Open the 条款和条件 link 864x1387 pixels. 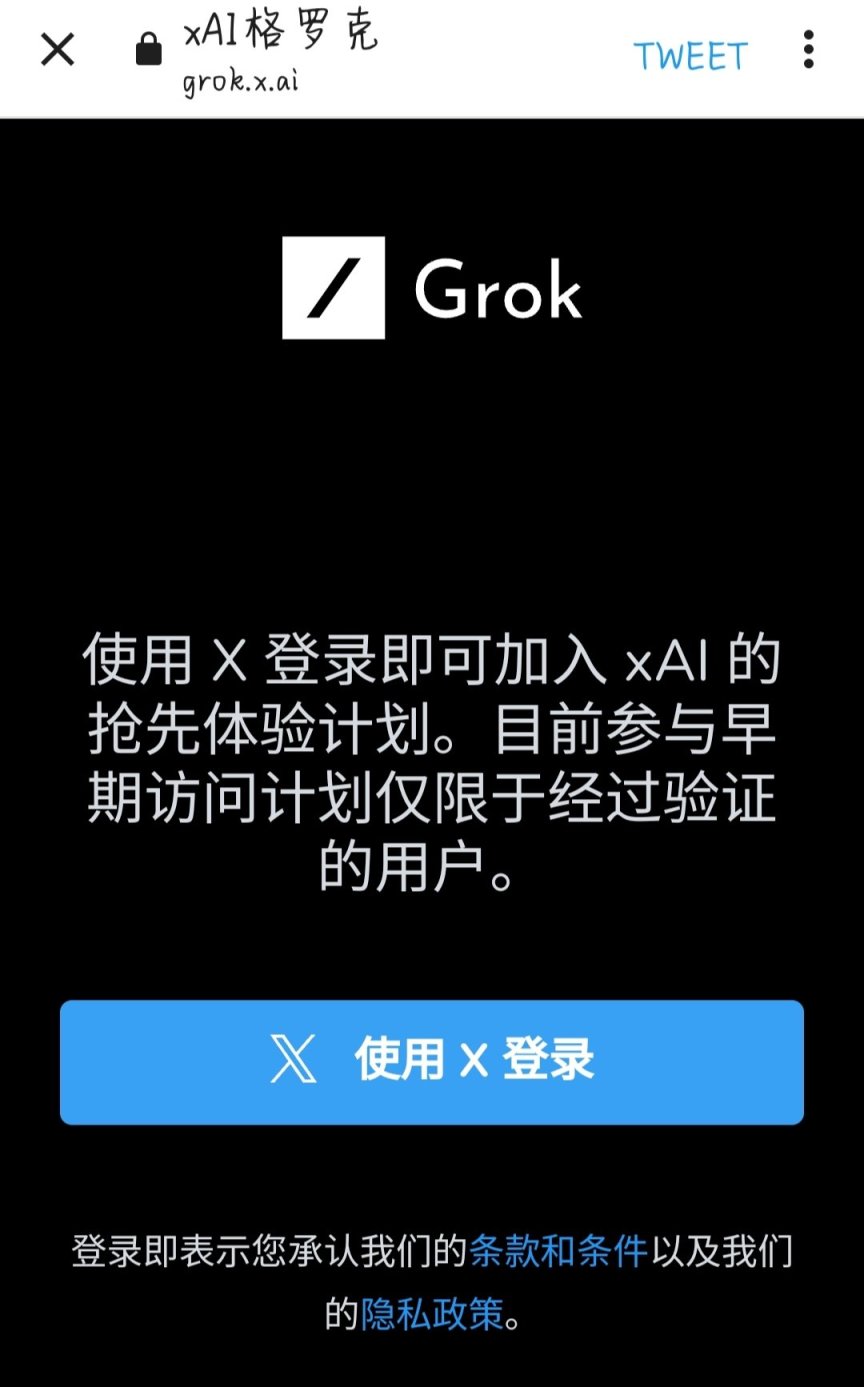click(x=559, y=1251)
